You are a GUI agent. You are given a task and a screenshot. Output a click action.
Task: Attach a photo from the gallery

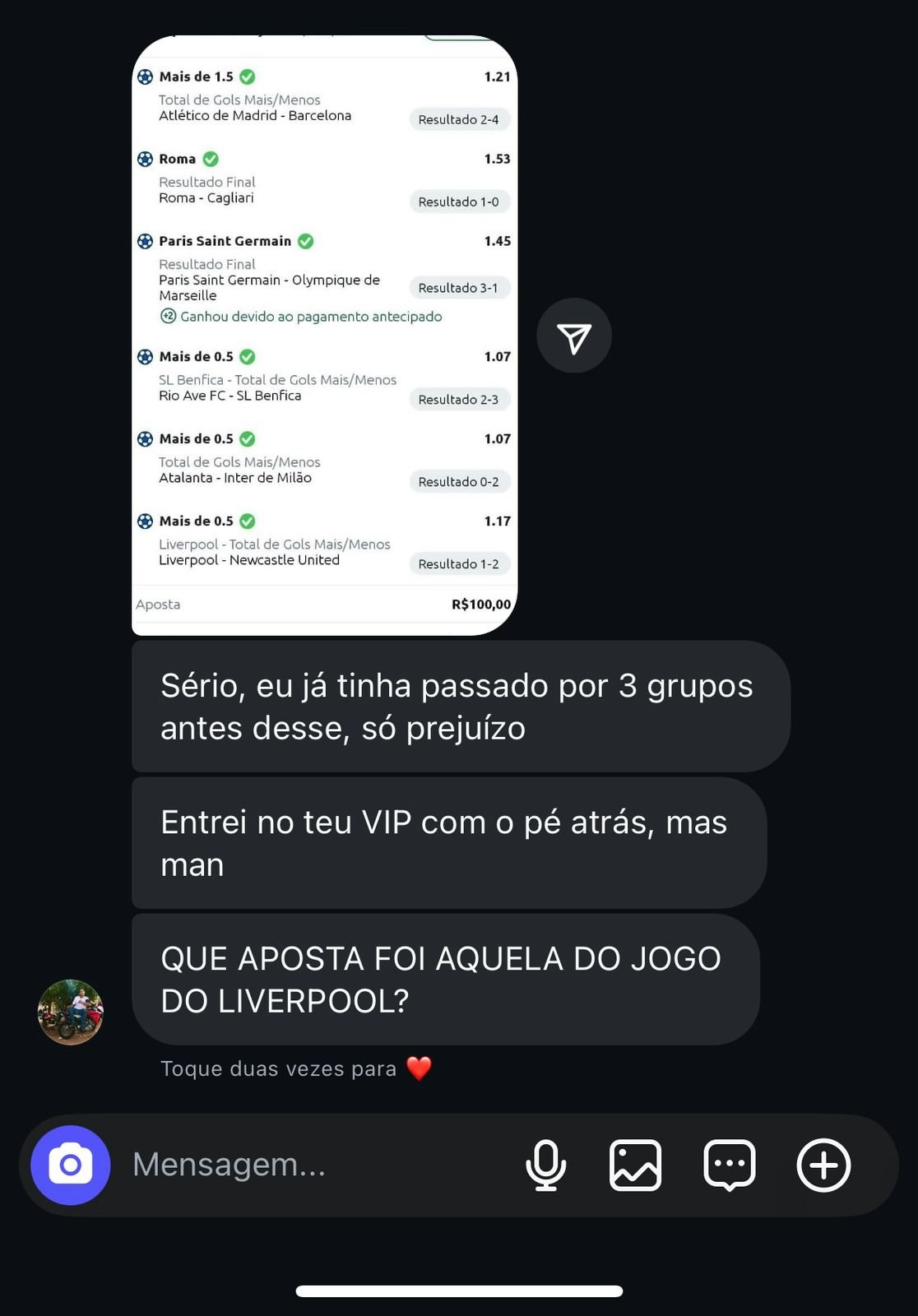point(635,1165)
